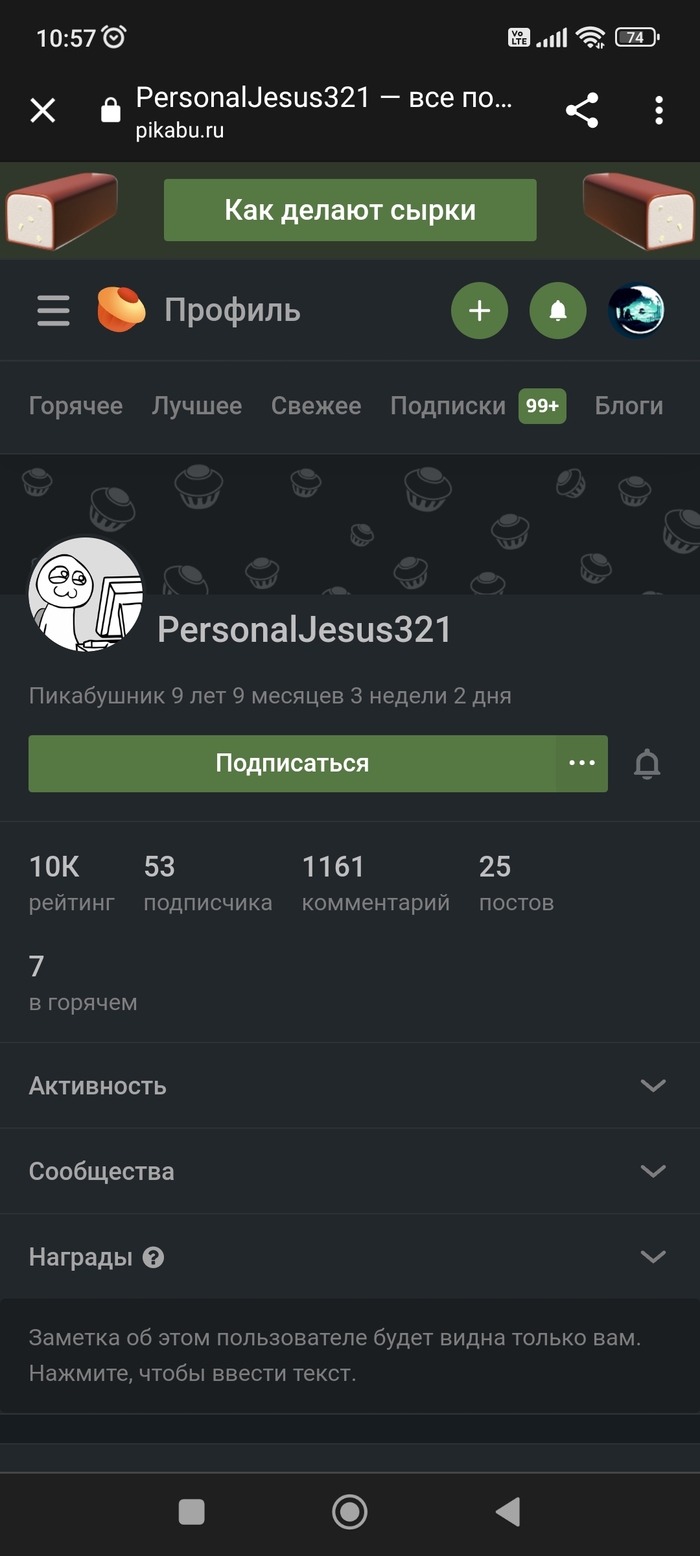Open the green notifications bell in header
The width and height of the screenshot is (700, 1556).
coord(558,311)
